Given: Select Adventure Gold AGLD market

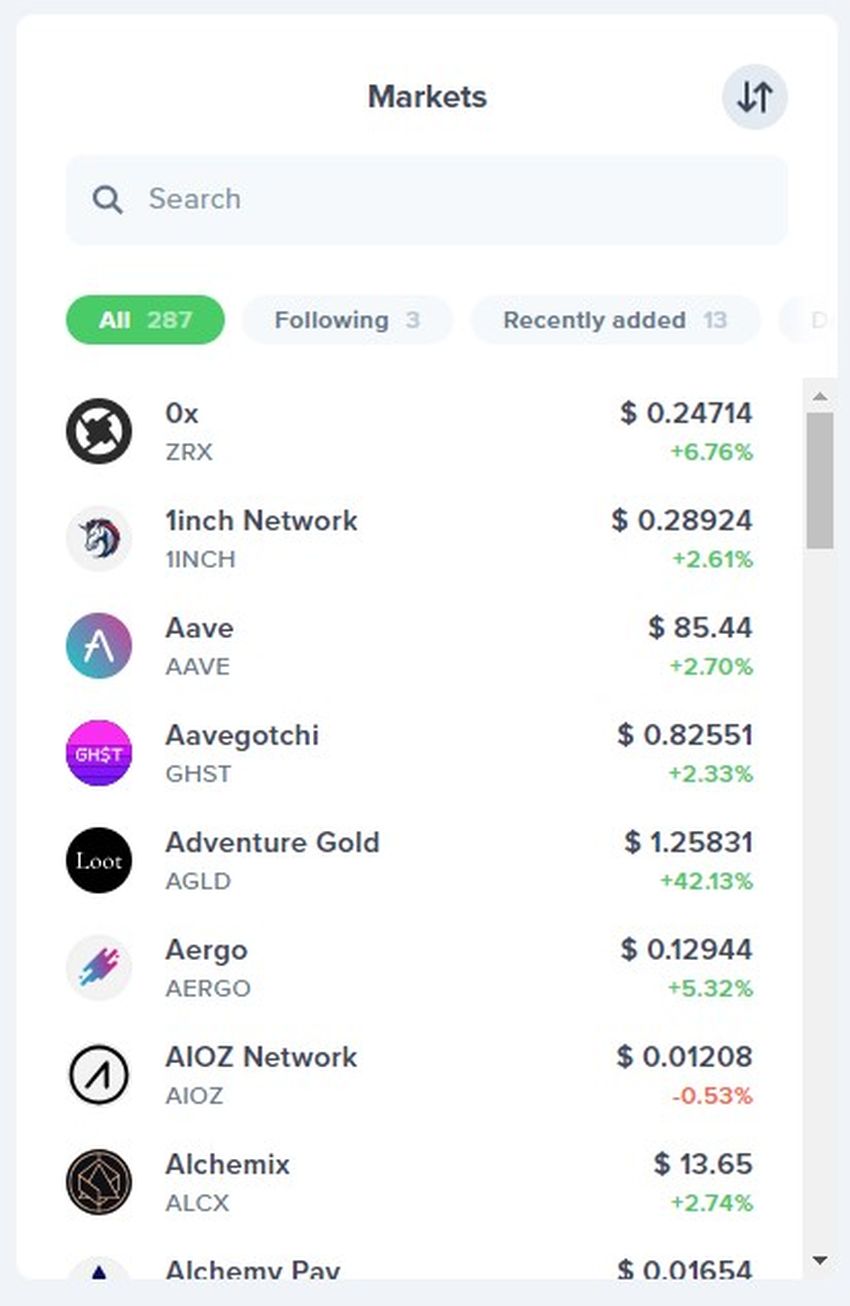Looking at the screenshot, I should tap(410, 860).
